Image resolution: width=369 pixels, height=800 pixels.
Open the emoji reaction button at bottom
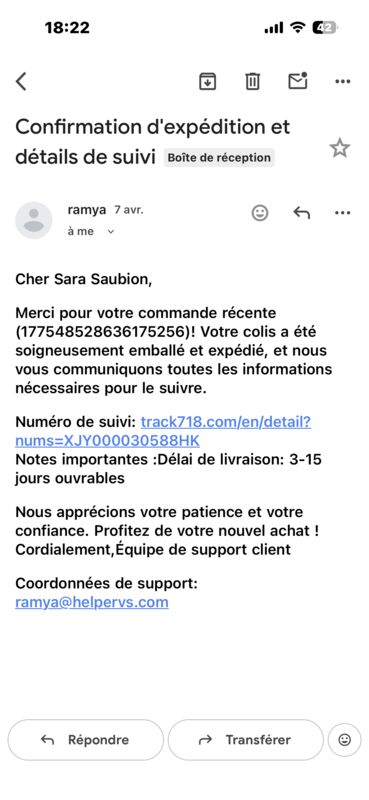click(x=345, y=740)
